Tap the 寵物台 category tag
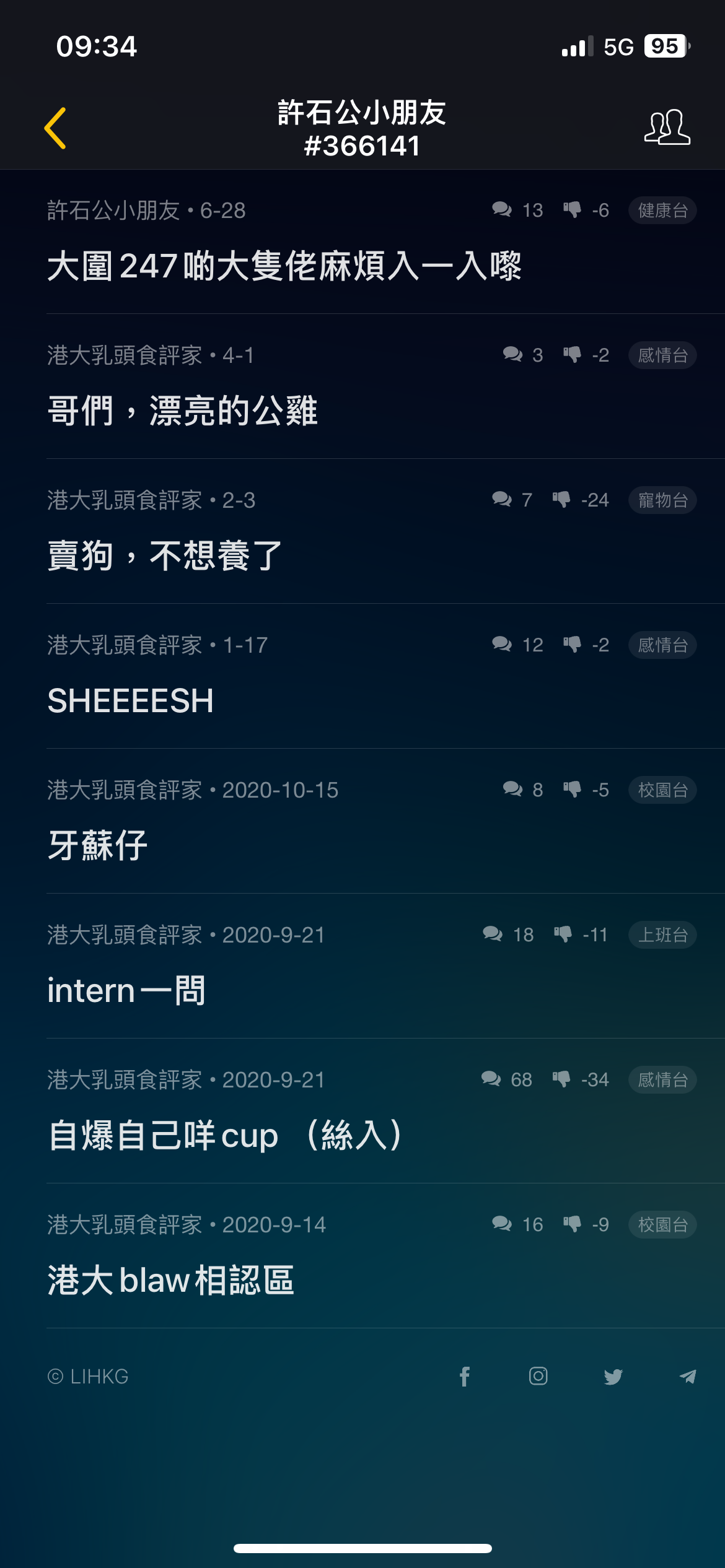This screenshot has width=725, height=1568. tap(662, 500)
